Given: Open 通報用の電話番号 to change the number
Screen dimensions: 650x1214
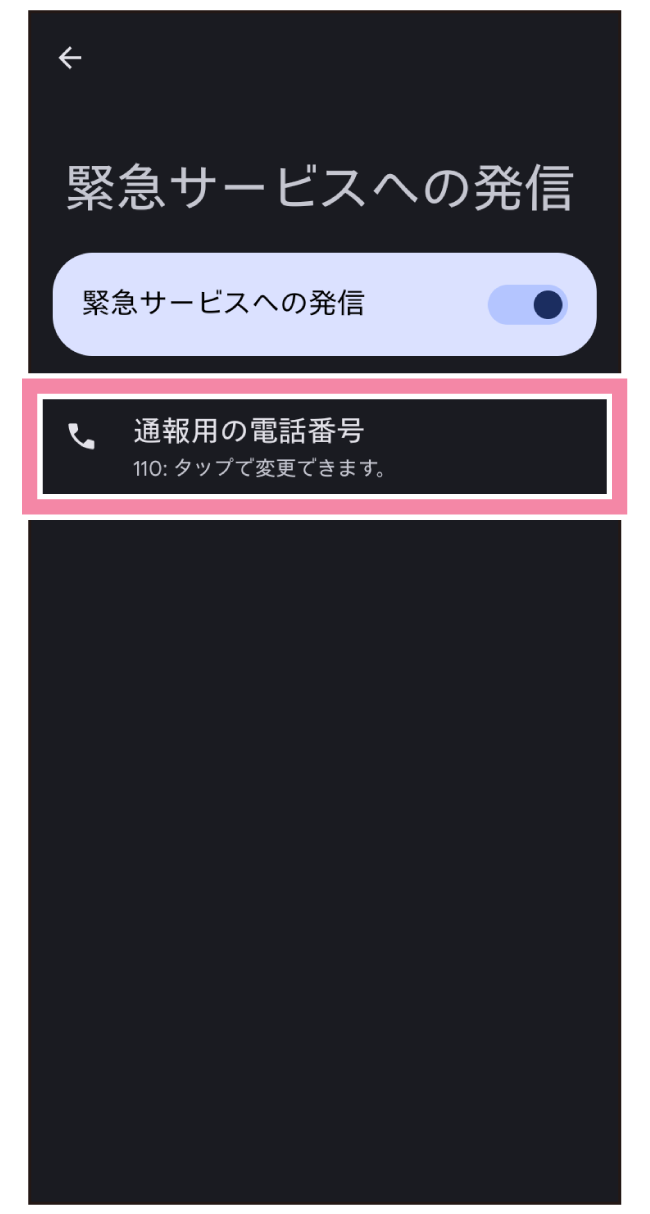Looking at the screenshot, I should pyautogui.click(x=323, y=447).
